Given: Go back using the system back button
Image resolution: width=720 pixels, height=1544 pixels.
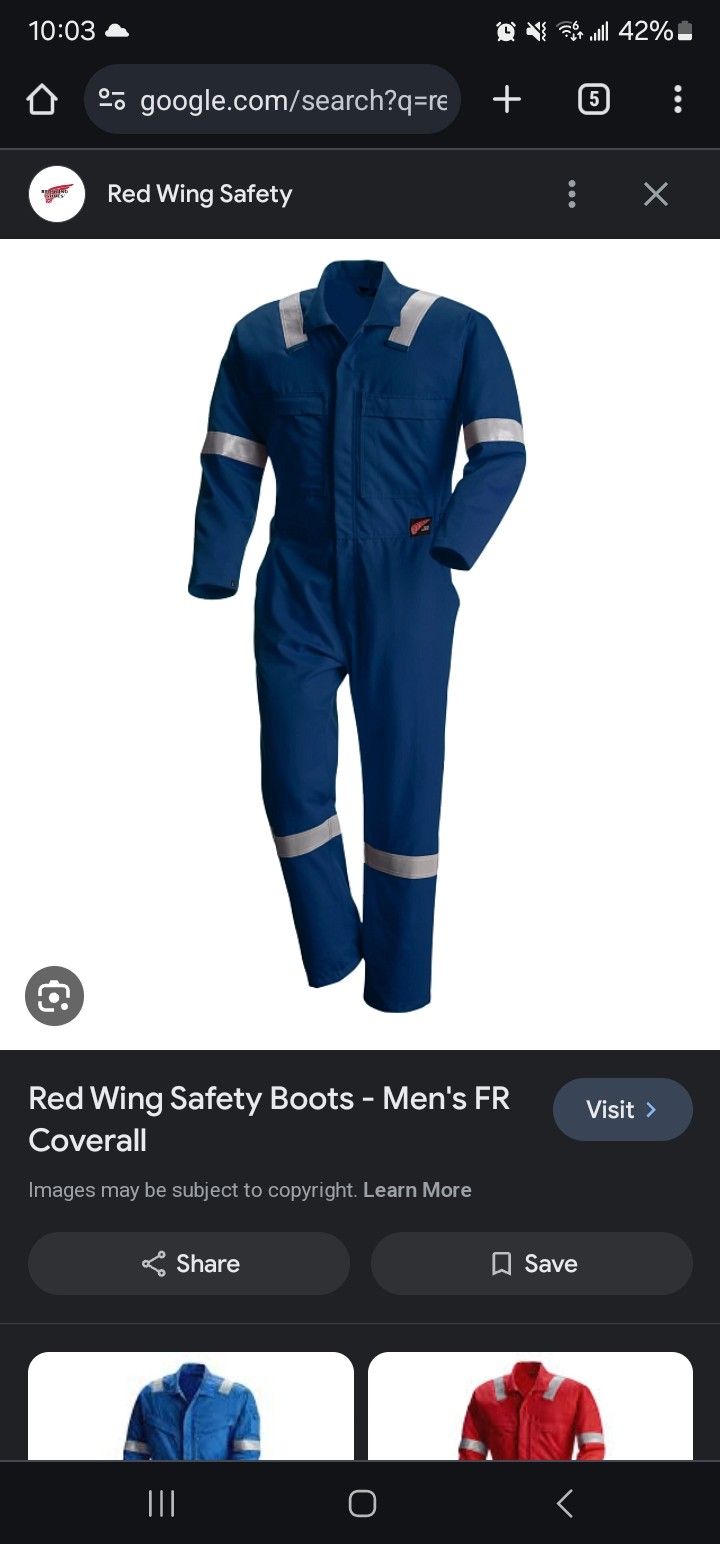Looking at the screenshot, I should tap(564, 1503).
